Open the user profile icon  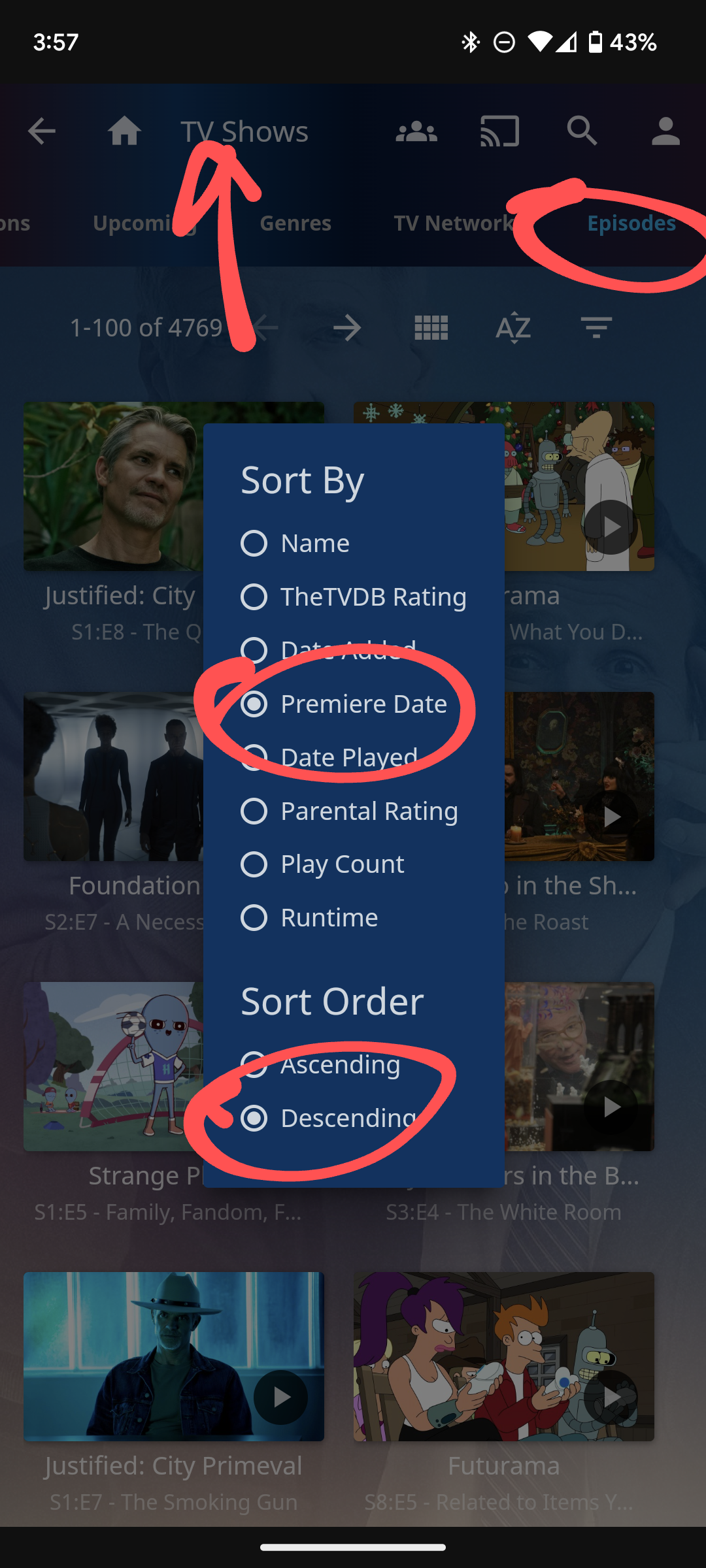click(x=665, y=131)
